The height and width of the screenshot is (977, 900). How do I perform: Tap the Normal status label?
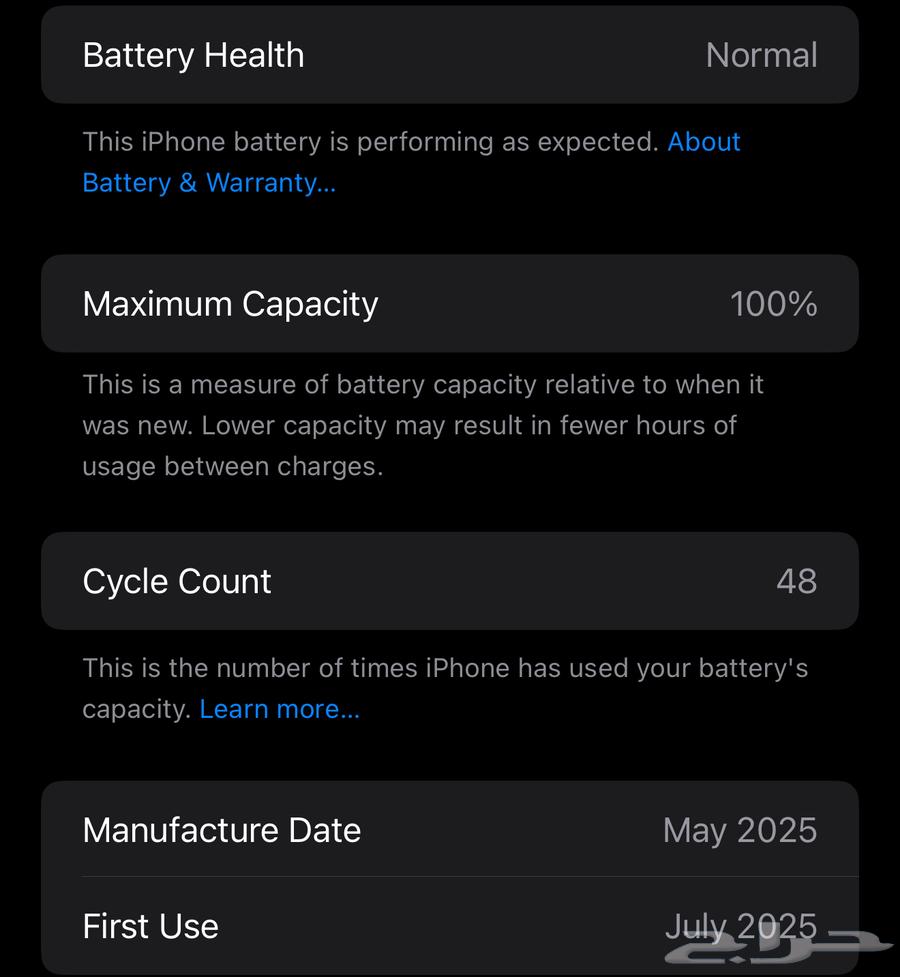pyautogui.click(x=761, y=55)
